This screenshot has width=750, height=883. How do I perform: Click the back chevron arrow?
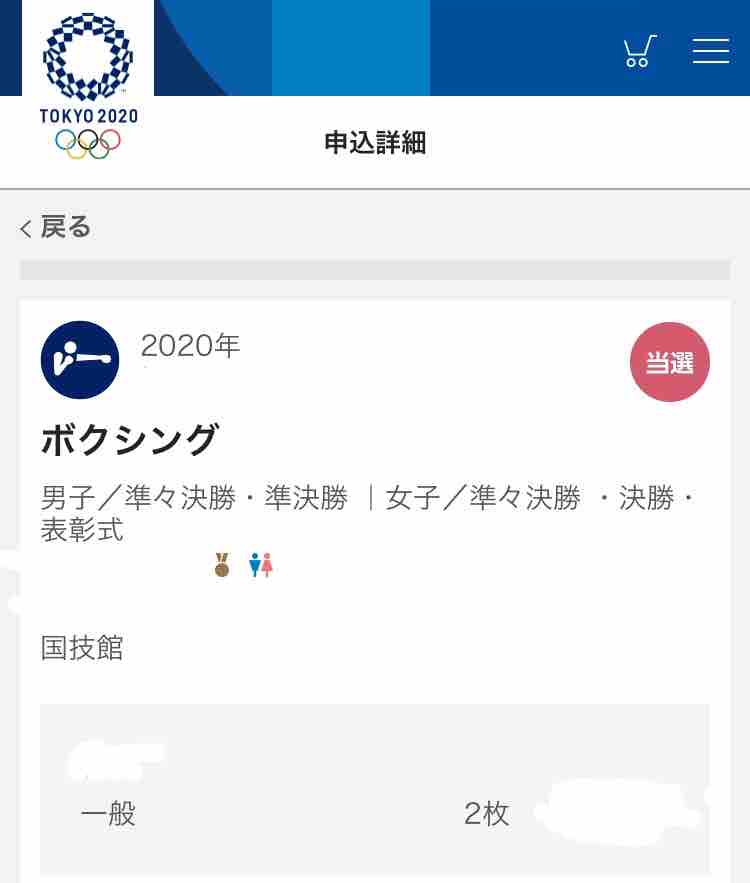click(x=23, y=228)
